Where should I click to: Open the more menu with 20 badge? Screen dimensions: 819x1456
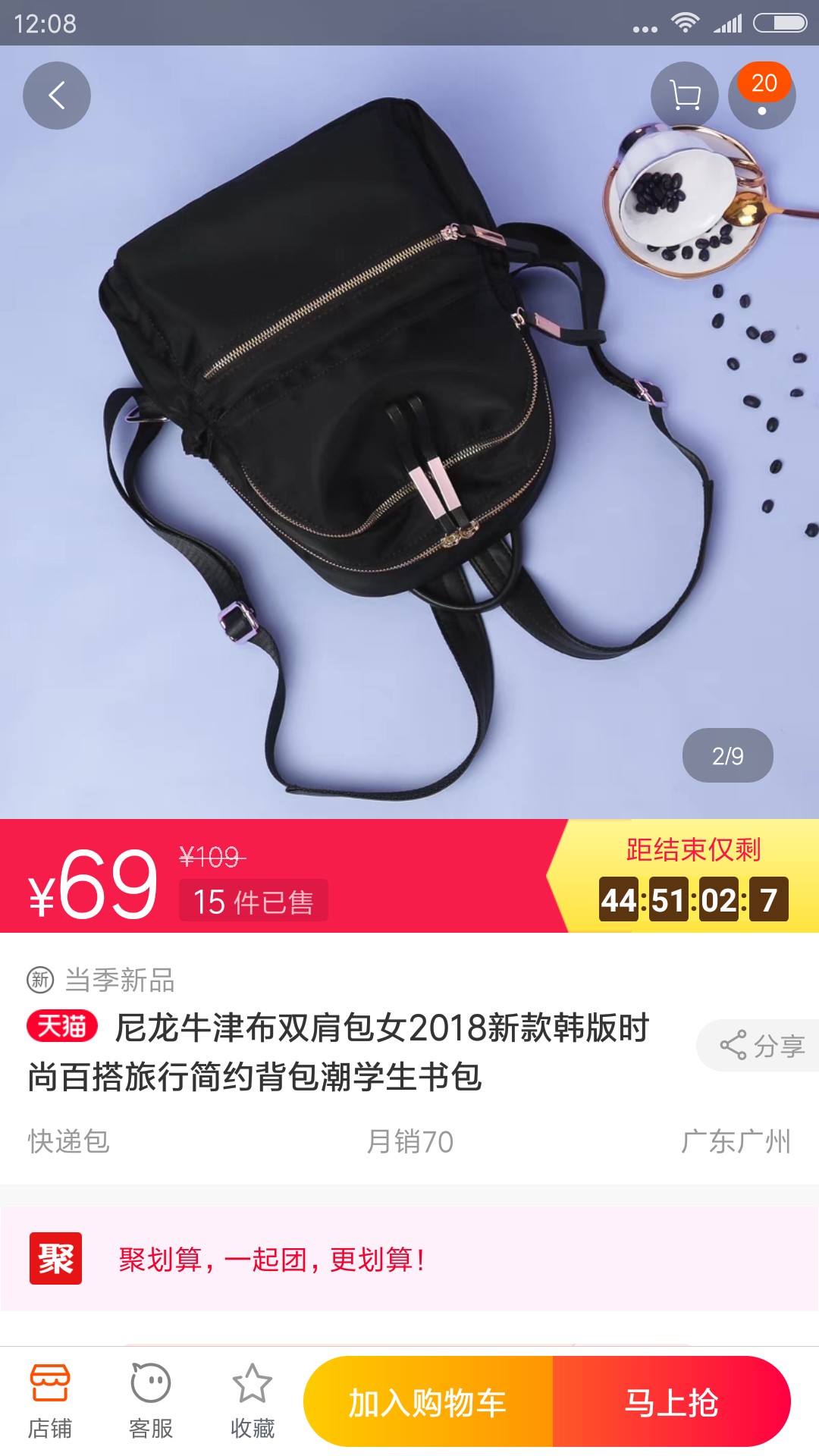[x=762, y=96]
